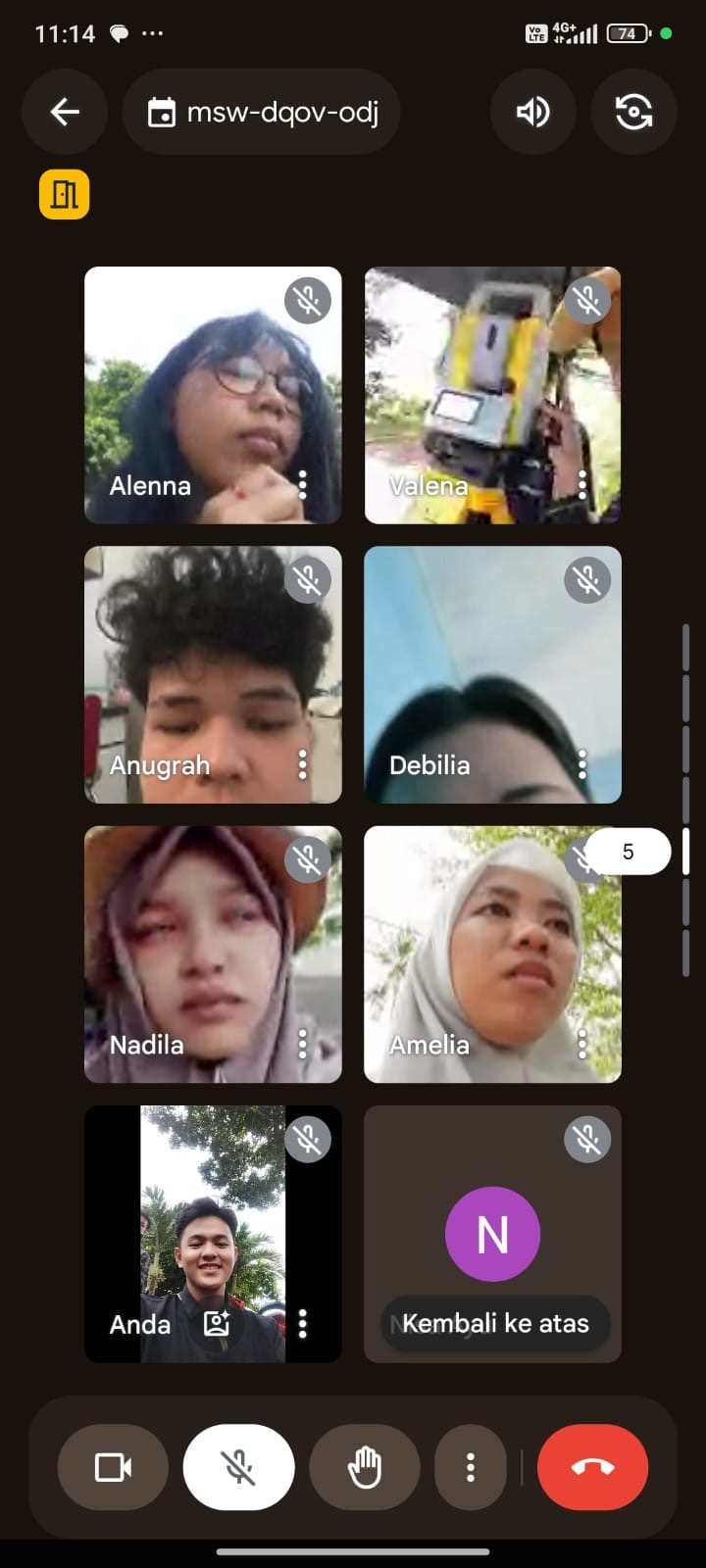Change the audio output speaker
This screenshot has height=1568, width=706.
click(532, 112)
